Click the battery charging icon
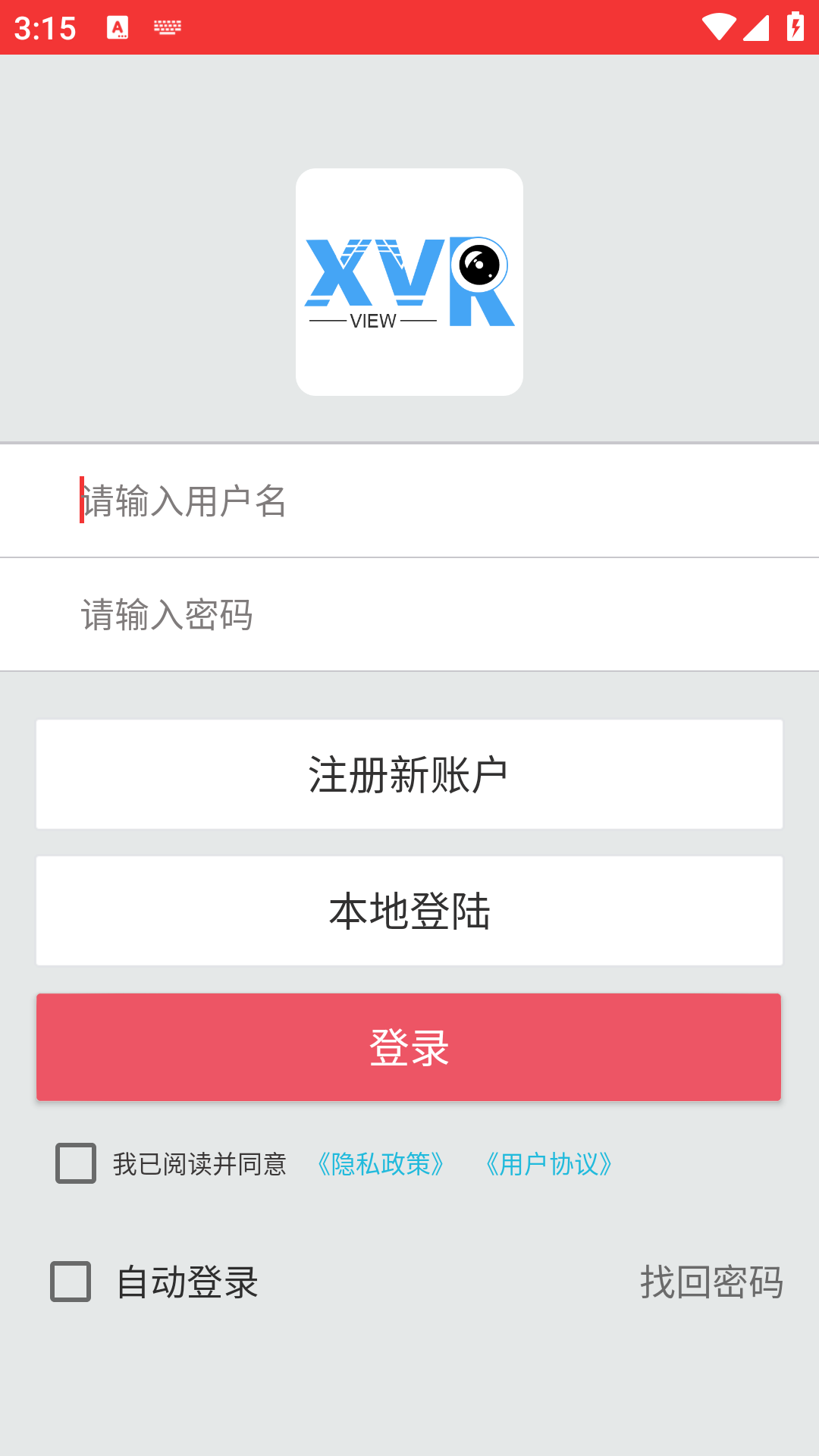 (794, 27)
